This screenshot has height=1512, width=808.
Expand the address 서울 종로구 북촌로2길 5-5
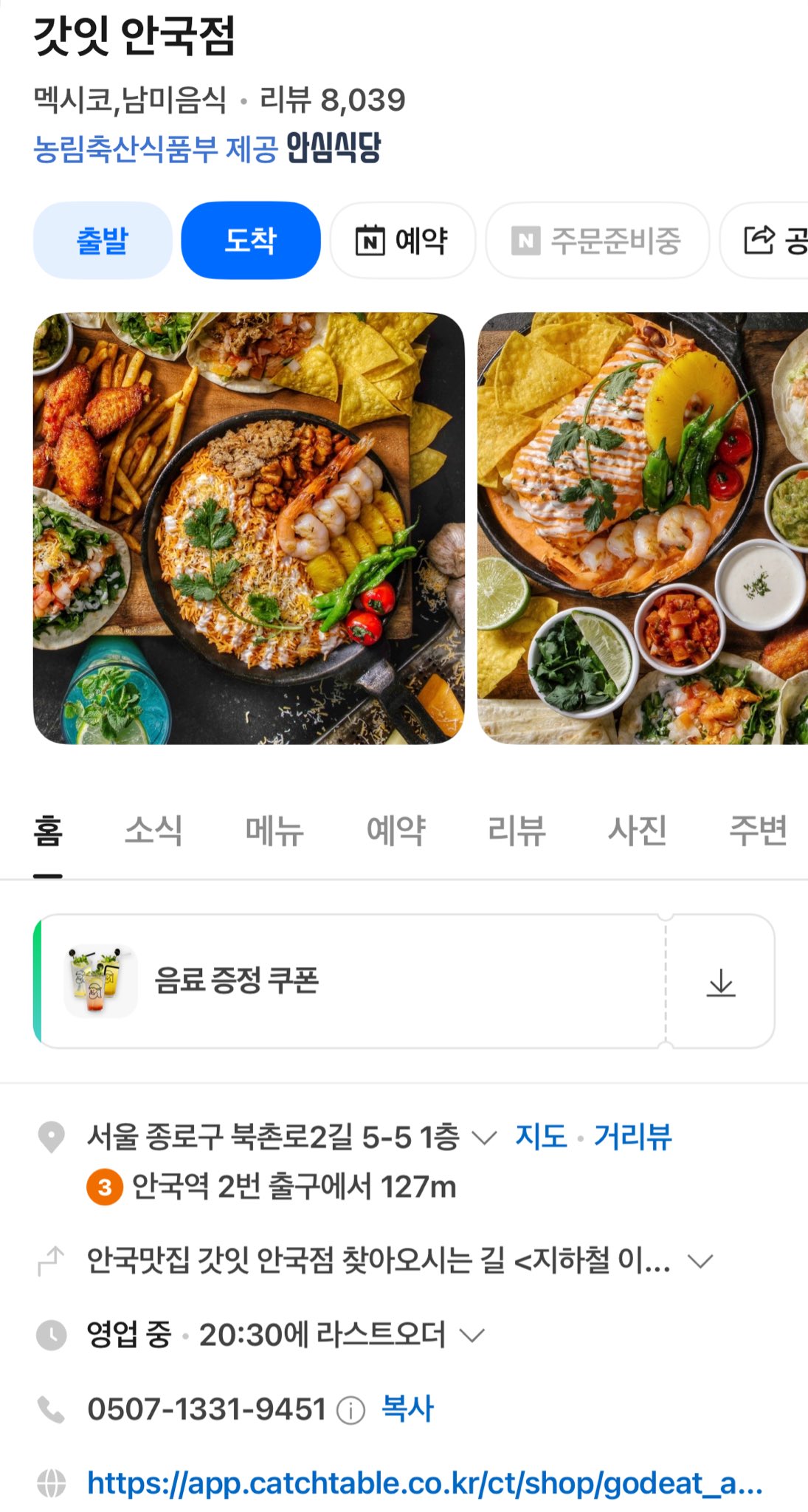tap(484, 1138)
